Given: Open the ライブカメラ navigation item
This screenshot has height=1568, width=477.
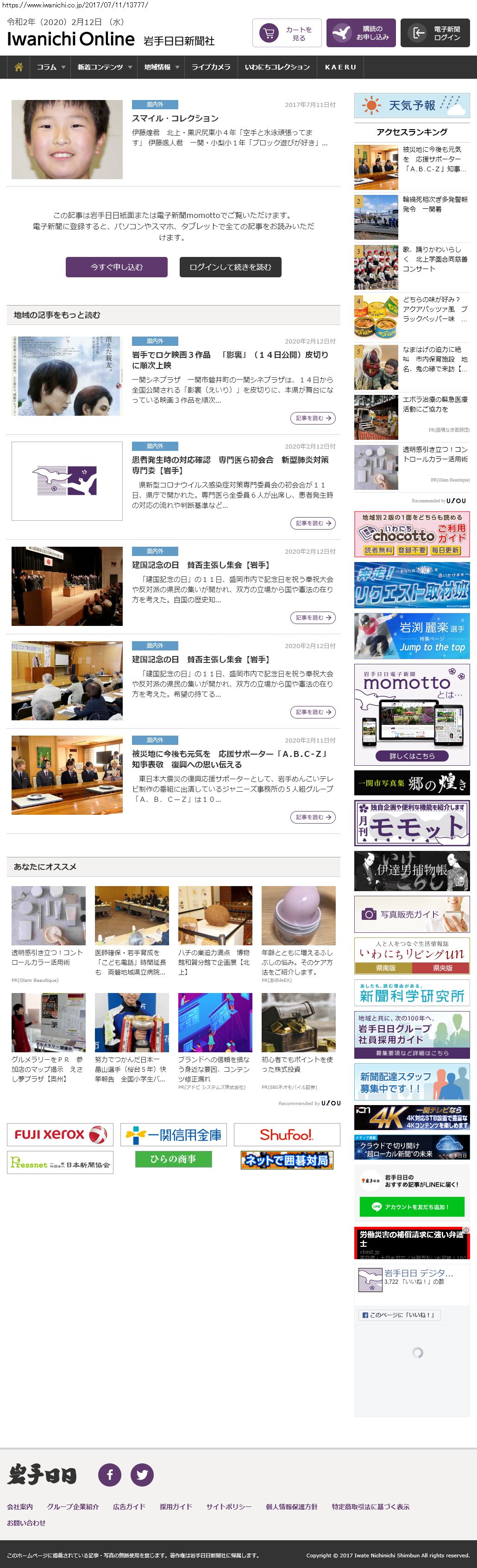Looking at the screenshot, I should click(211, 67).
